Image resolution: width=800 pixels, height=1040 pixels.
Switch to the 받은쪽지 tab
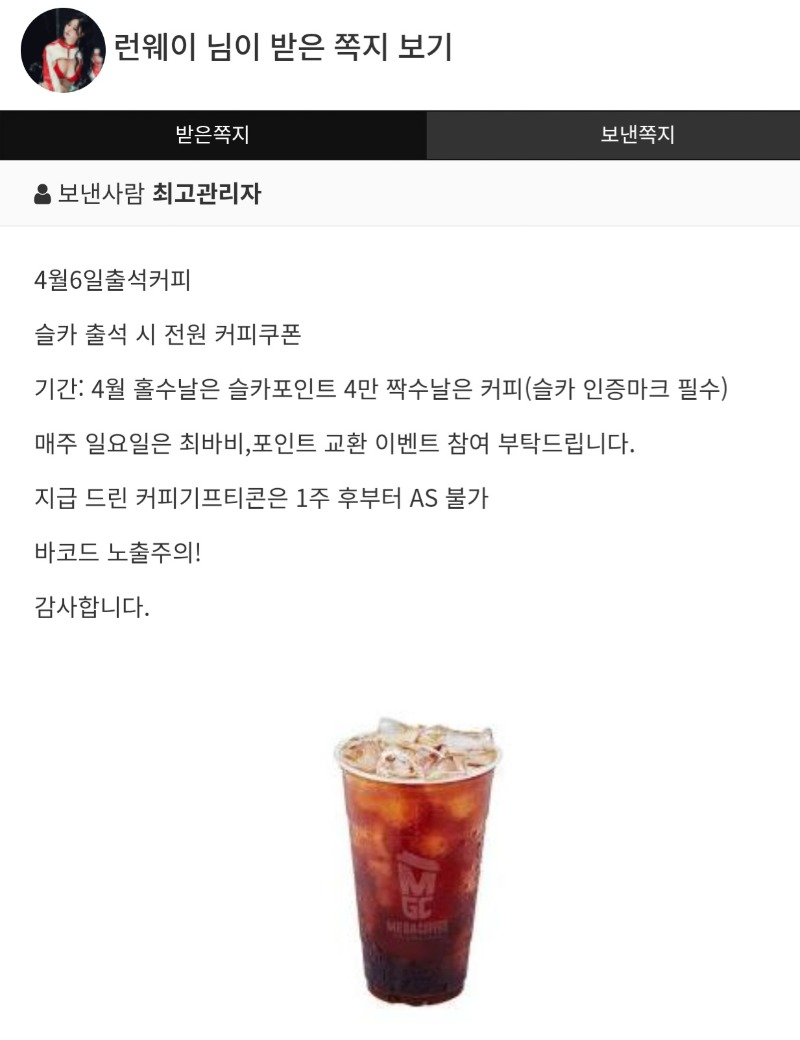(x=212, y=135)
